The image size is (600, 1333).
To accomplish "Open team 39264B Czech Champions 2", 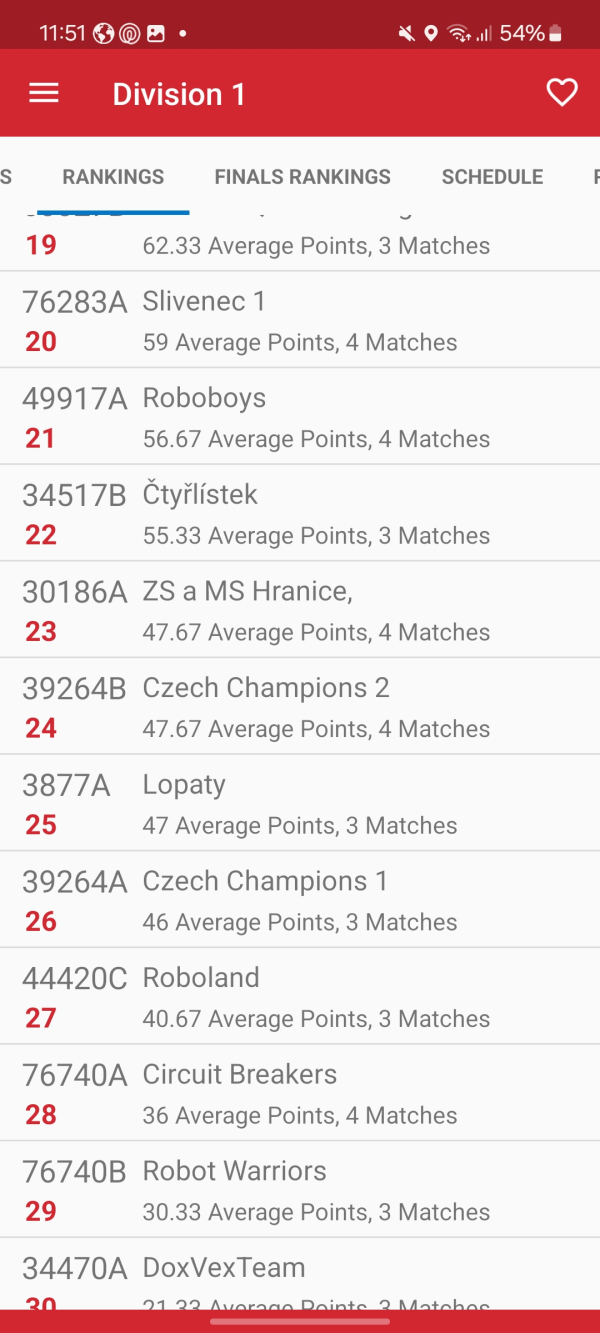I will point(300,707).
